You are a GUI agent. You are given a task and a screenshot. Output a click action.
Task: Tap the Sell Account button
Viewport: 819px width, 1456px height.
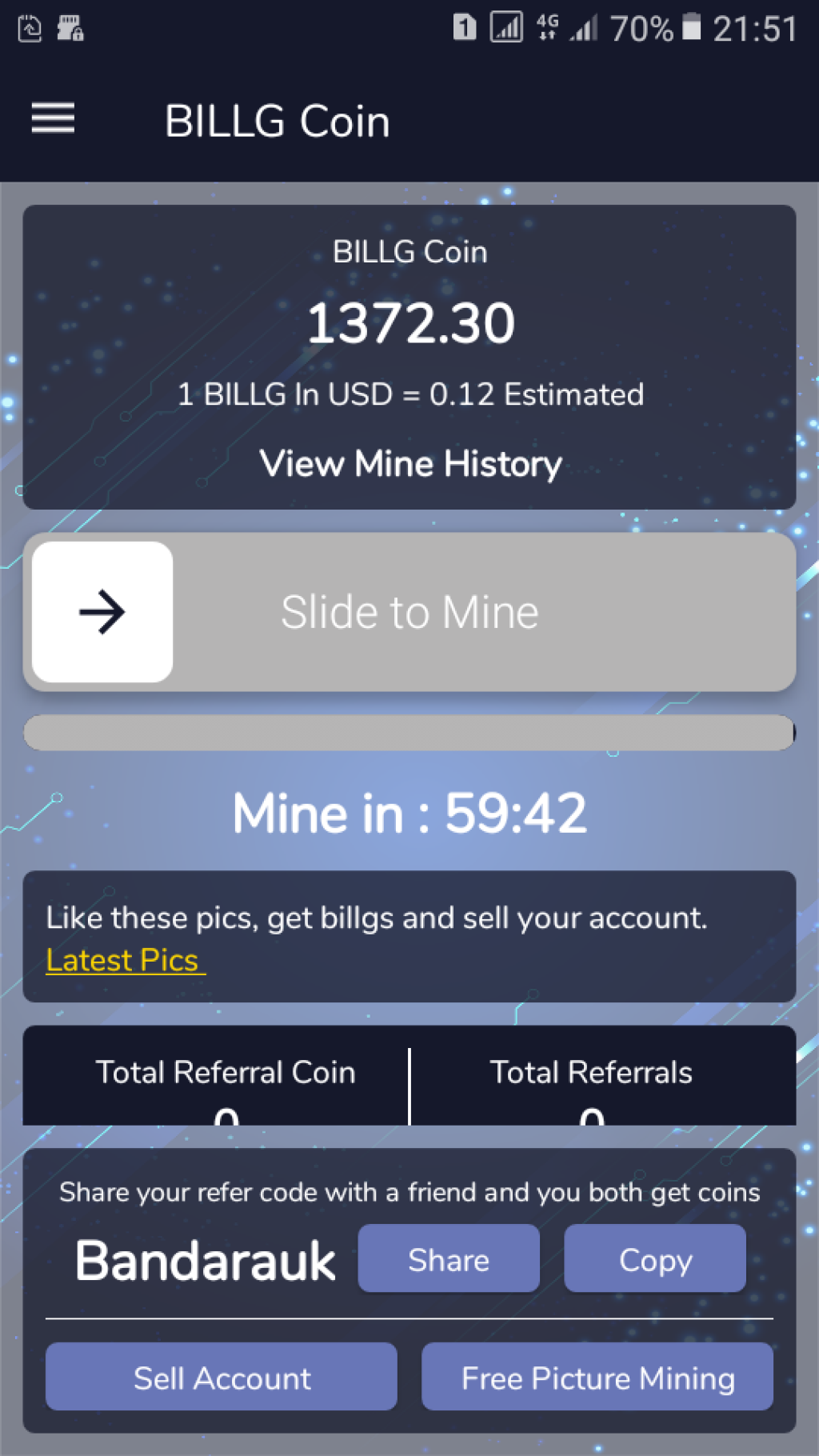click(222, 1378)
